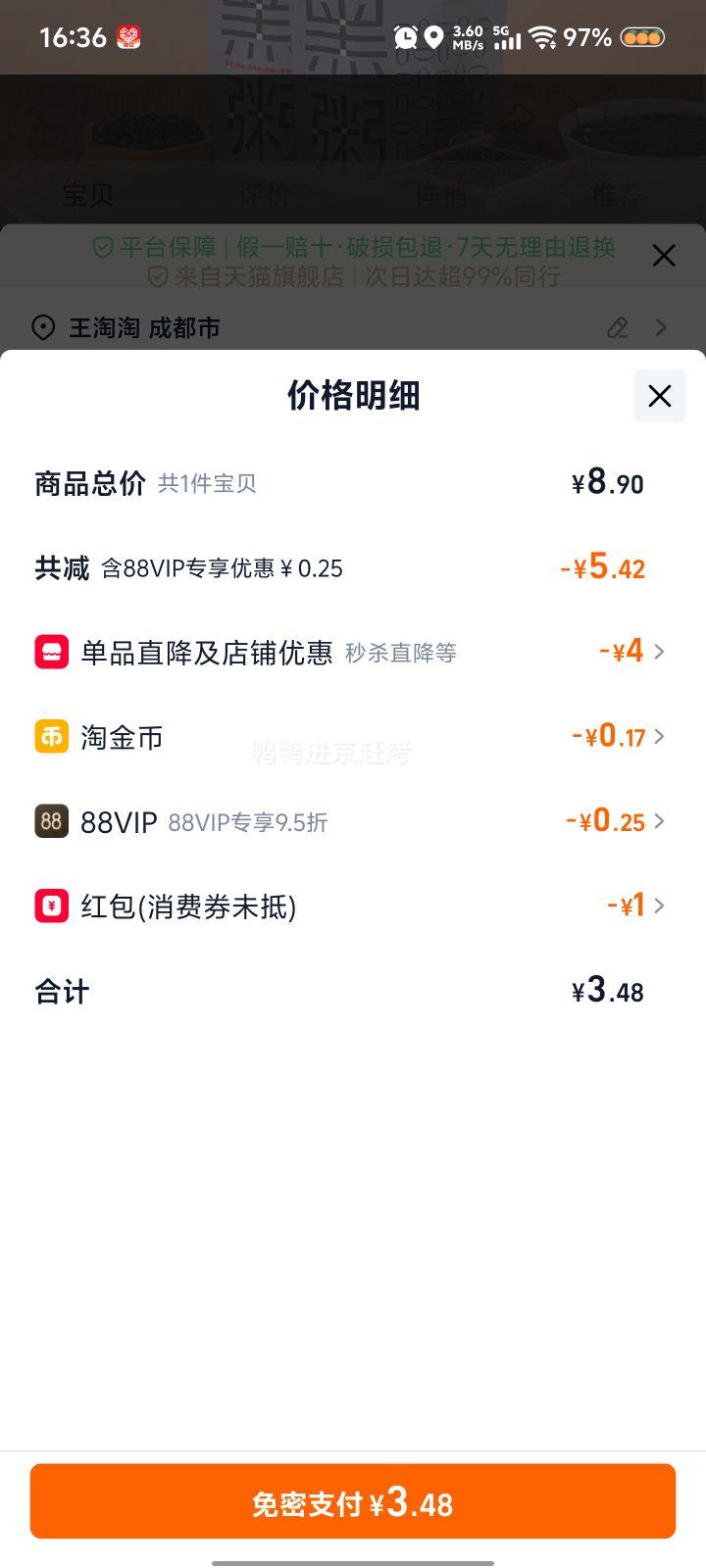Click the GPS location icon in status bar
The image size is (706, 1568).
click(x=434, y=36)
